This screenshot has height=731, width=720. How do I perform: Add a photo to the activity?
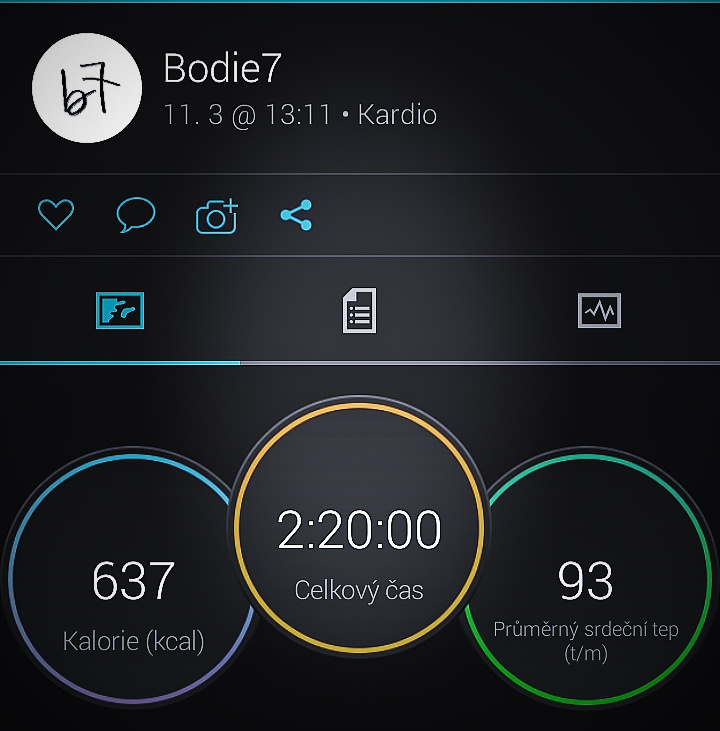[x=216, y=216]
